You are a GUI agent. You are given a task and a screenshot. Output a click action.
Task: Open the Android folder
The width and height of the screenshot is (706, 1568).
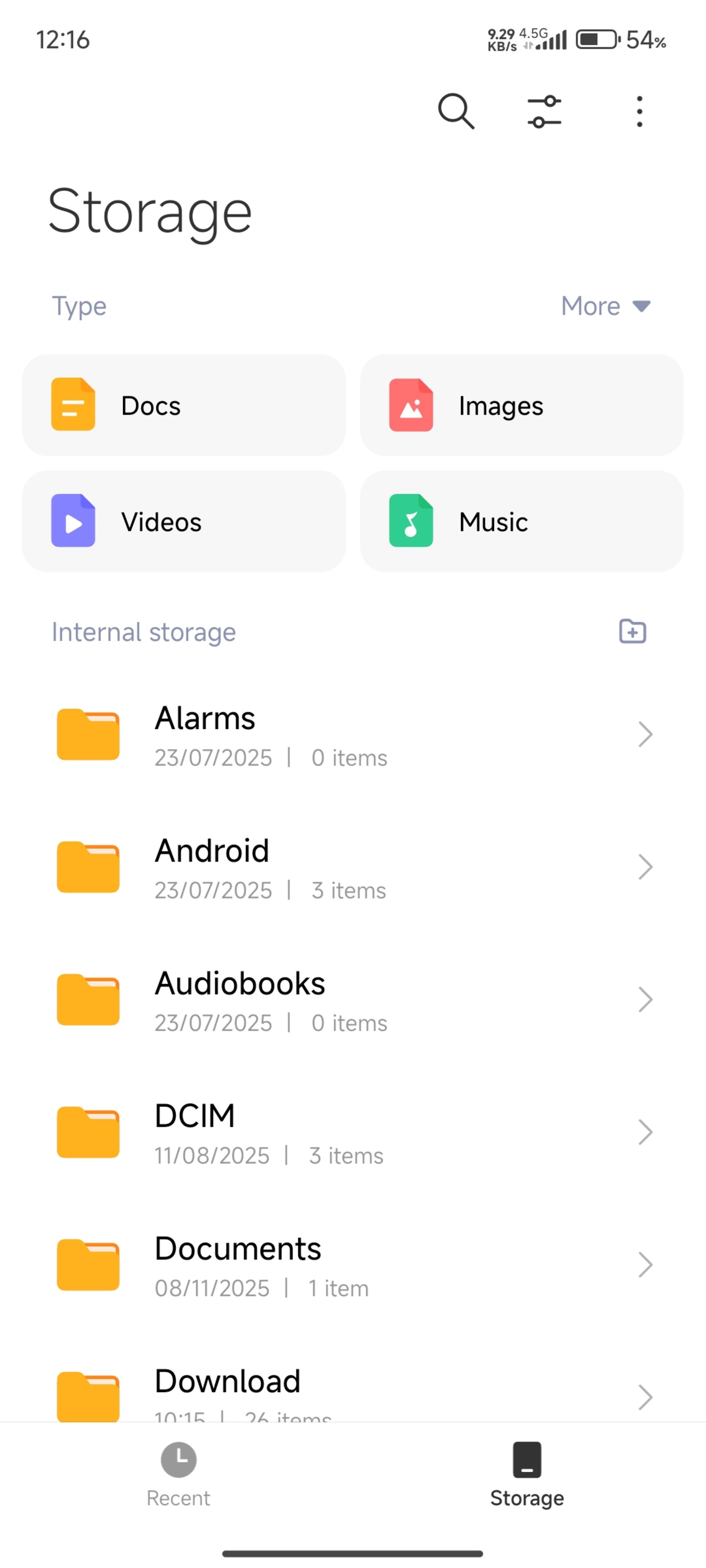pyautogui.click(x=353, y=867)
